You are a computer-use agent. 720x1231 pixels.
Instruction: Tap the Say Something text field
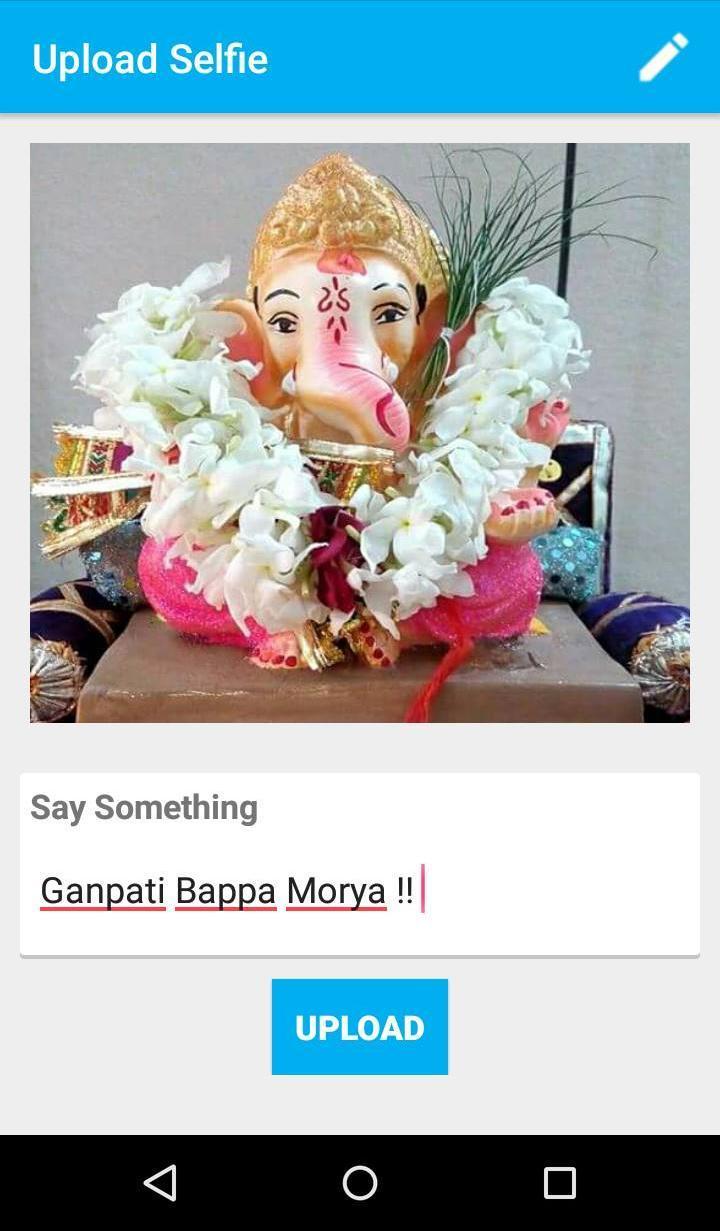tap(360, 890)
